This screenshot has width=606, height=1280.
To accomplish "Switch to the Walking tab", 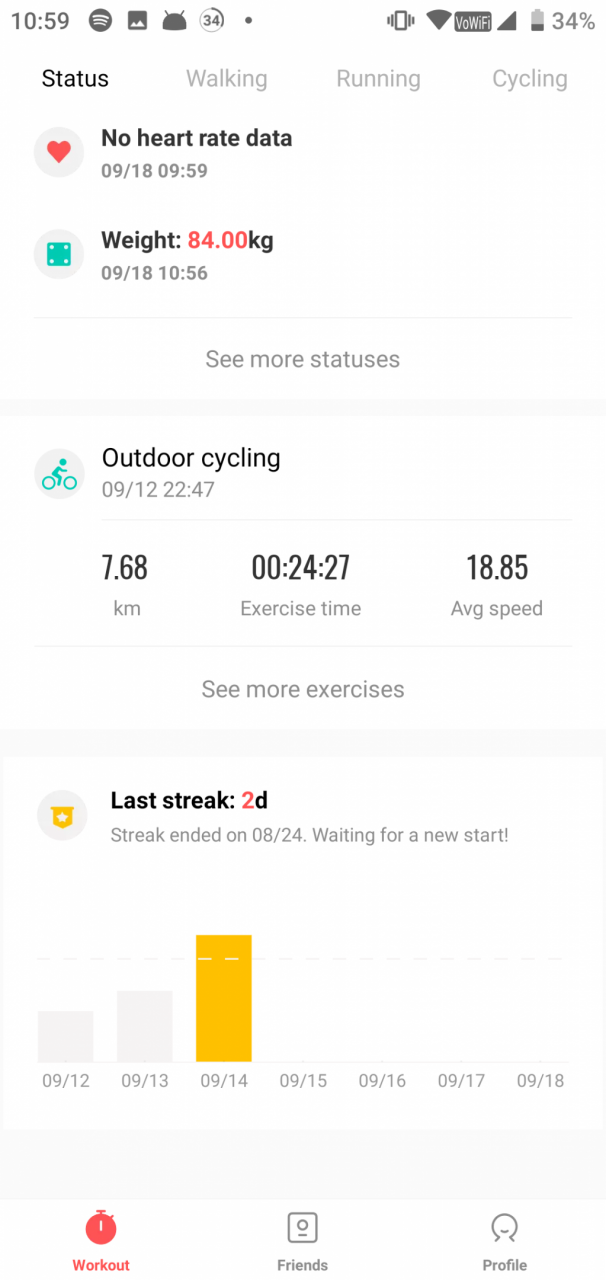I will pyautogui.click(x=227, y=79).
